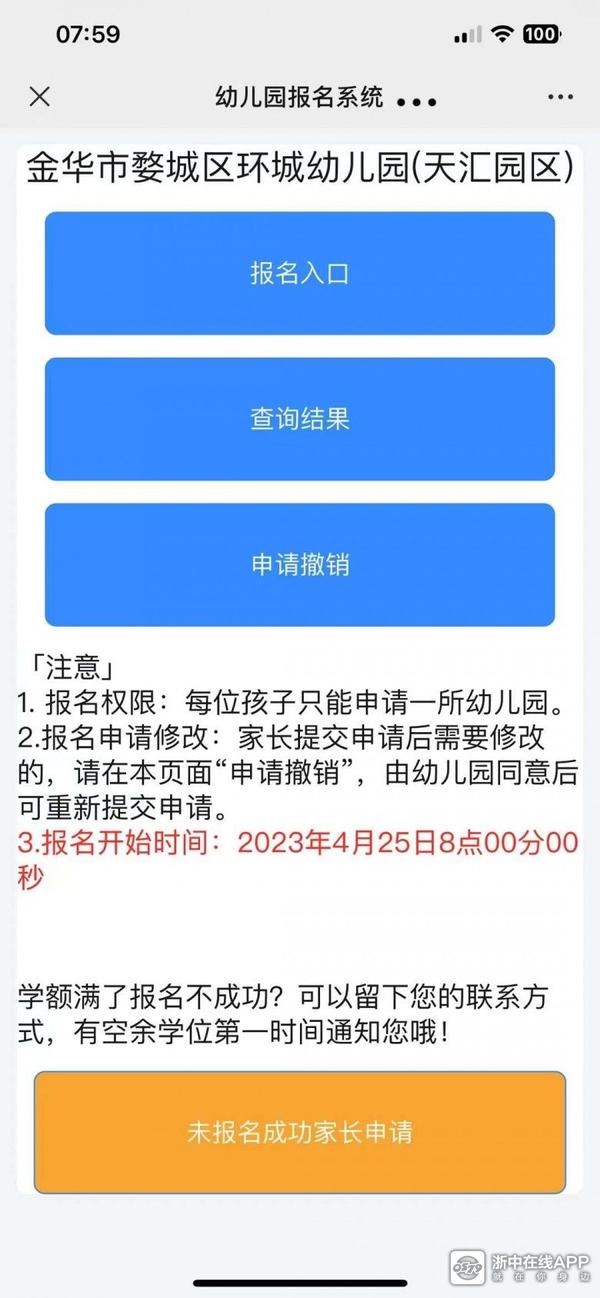Tap the orange 未报名成功家长申请 button
Screen dimensions: 600x1298
[x=300, y=1132]
